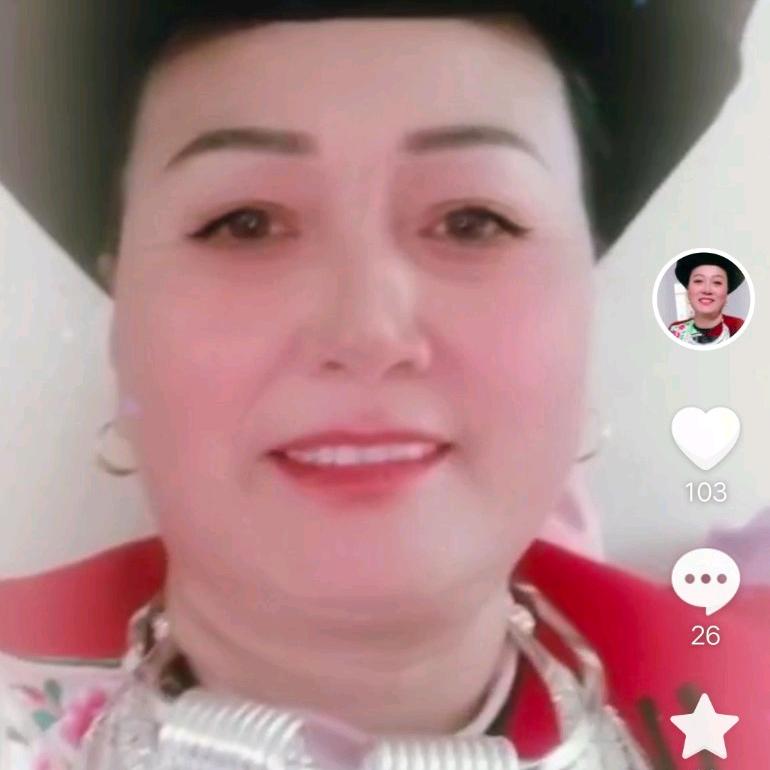Like this video with the heart
Screen dimensions: 770x770
705,437
